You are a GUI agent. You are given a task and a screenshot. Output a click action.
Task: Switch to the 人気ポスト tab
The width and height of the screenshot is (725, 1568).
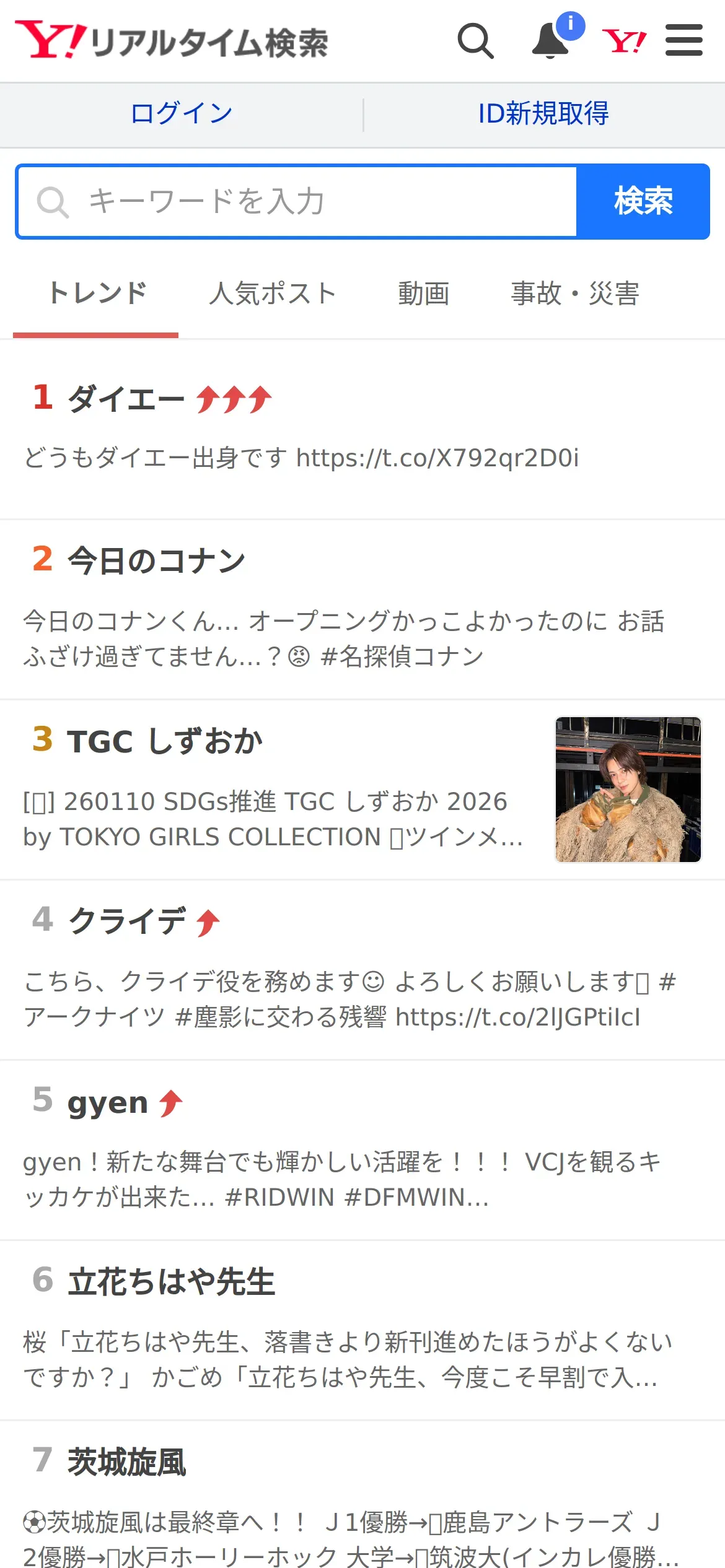(x=273, y=294)
